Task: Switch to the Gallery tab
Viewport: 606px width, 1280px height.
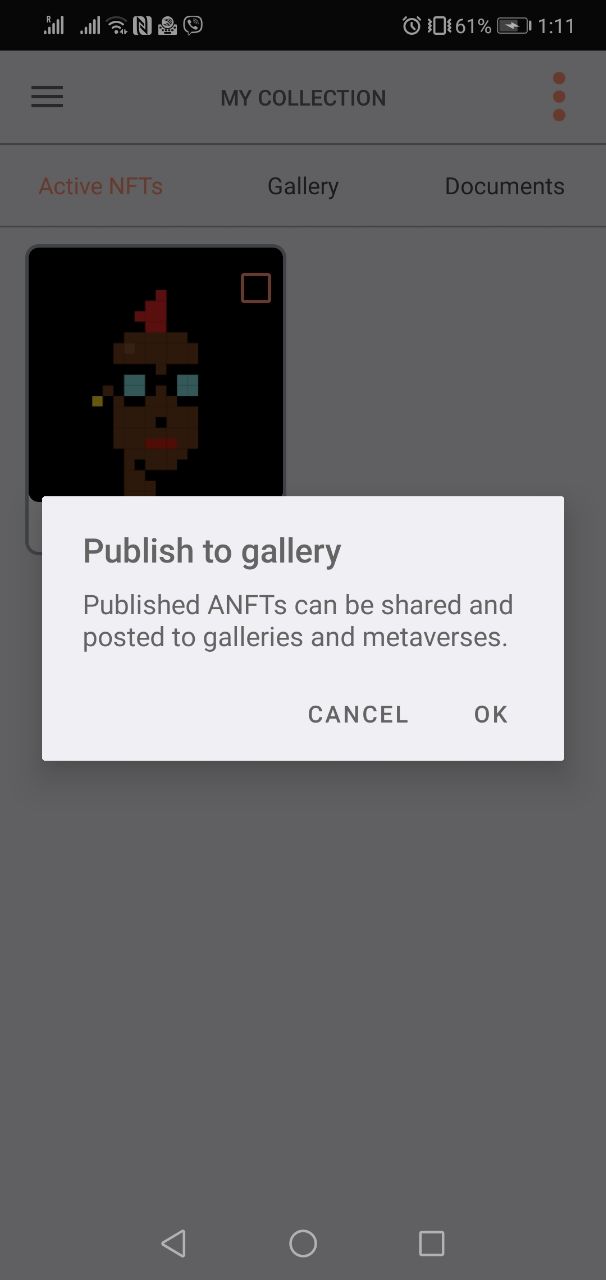Action: click(x=303, y=186)
